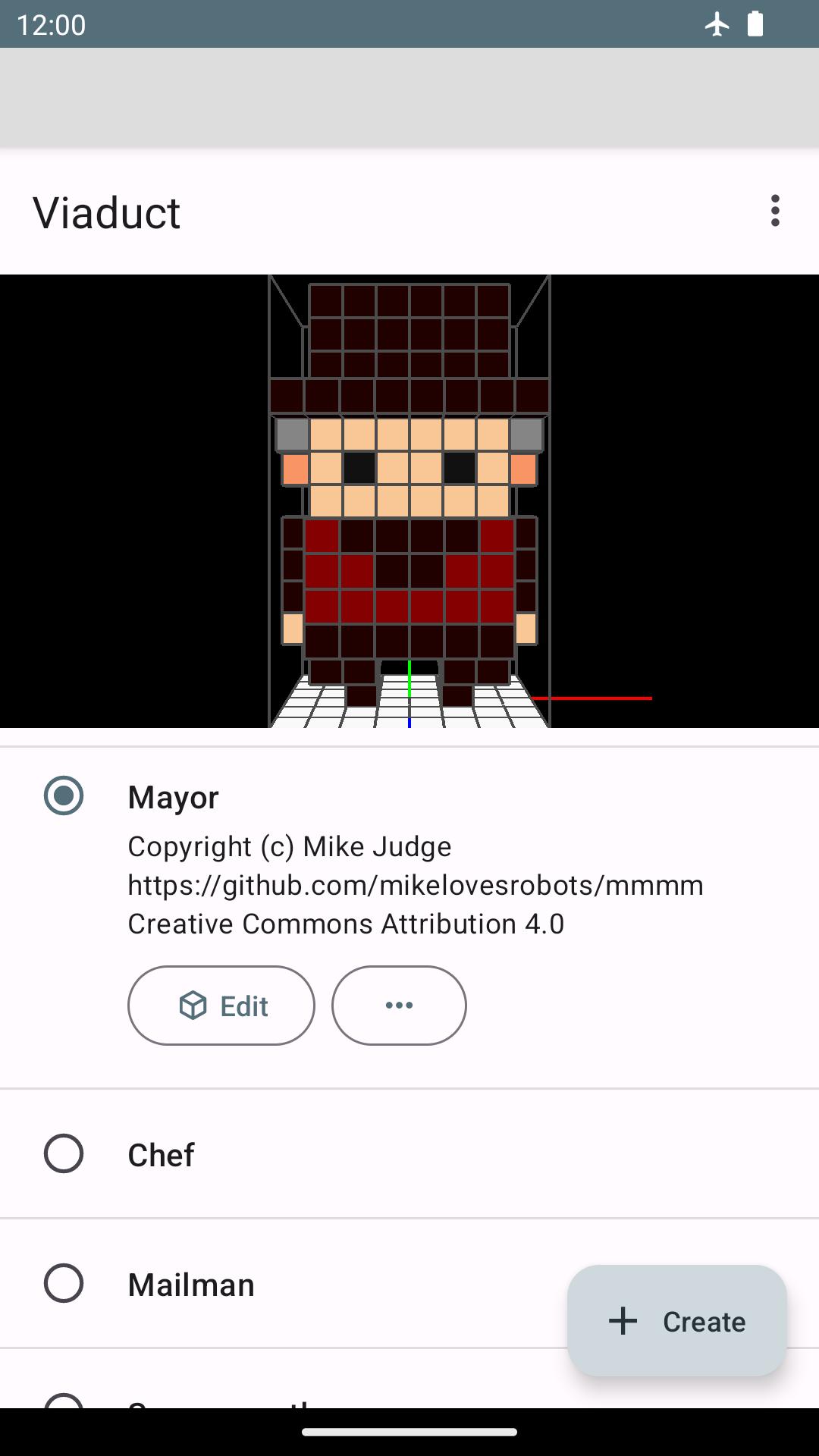Select the Mayor radio button

(64, 795)
